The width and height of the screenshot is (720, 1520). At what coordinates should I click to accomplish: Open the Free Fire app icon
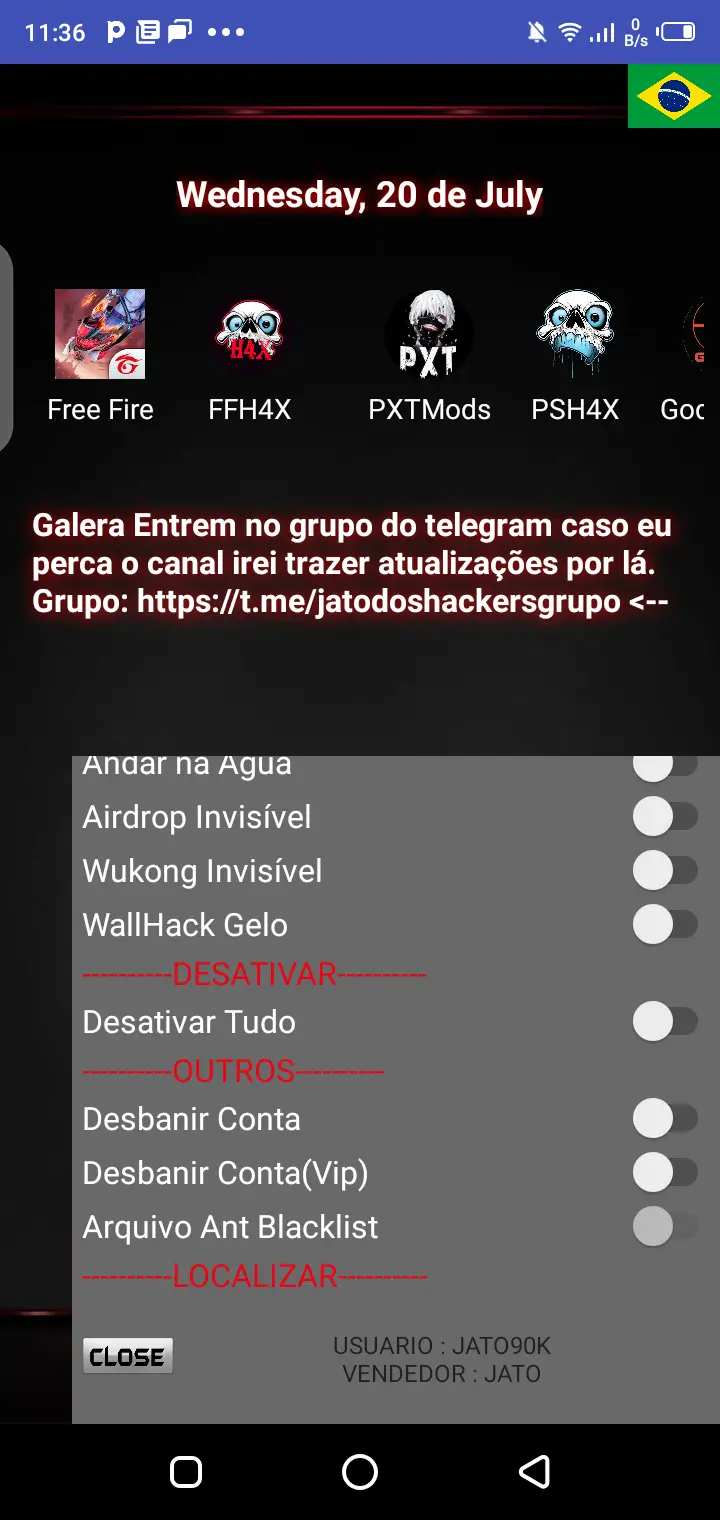point(100,333)
